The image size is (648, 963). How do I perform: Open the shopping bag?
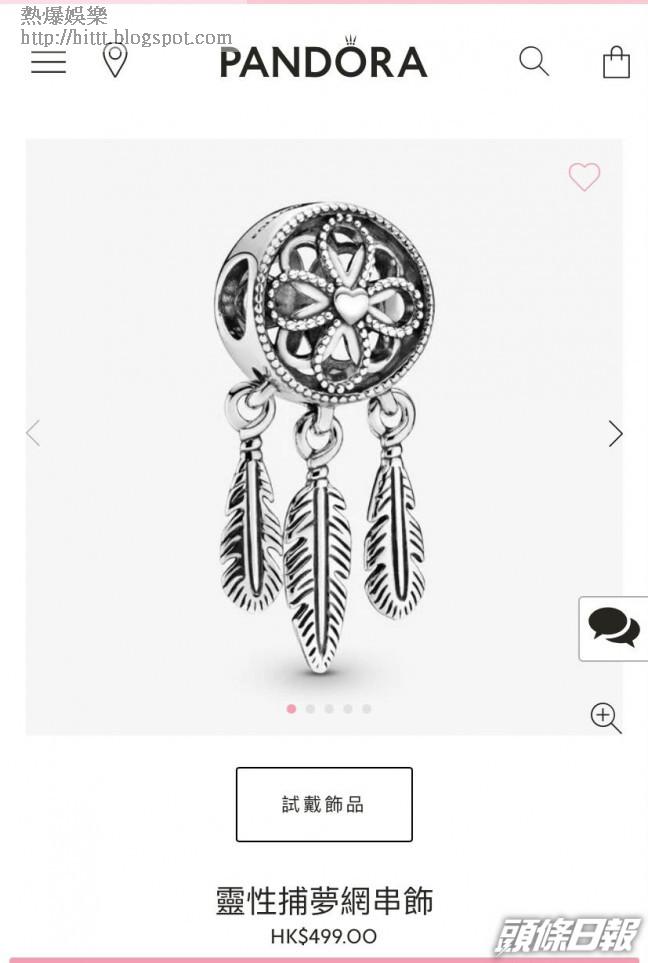point(616,62)
